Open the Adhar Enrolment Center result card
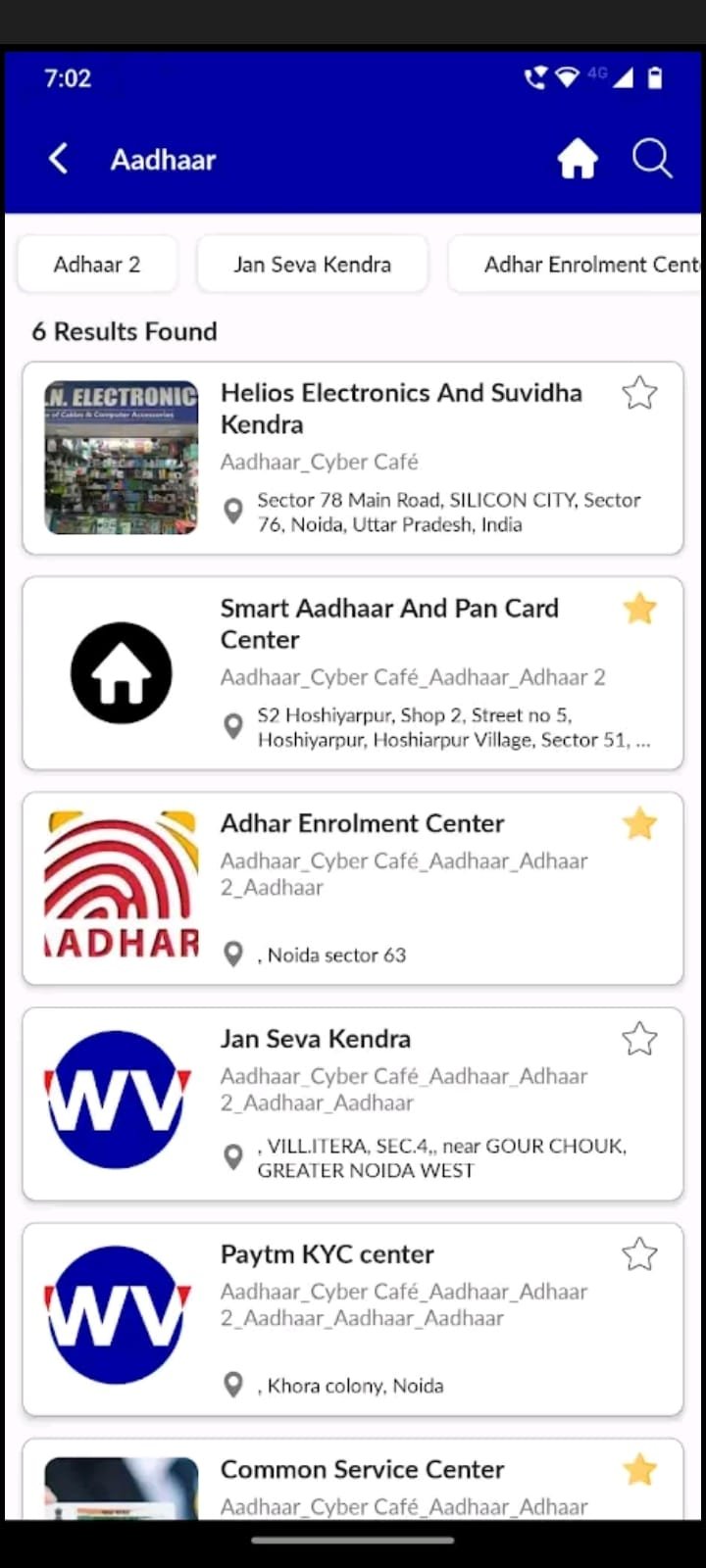The image size is (706, 1568). [353, 889]
